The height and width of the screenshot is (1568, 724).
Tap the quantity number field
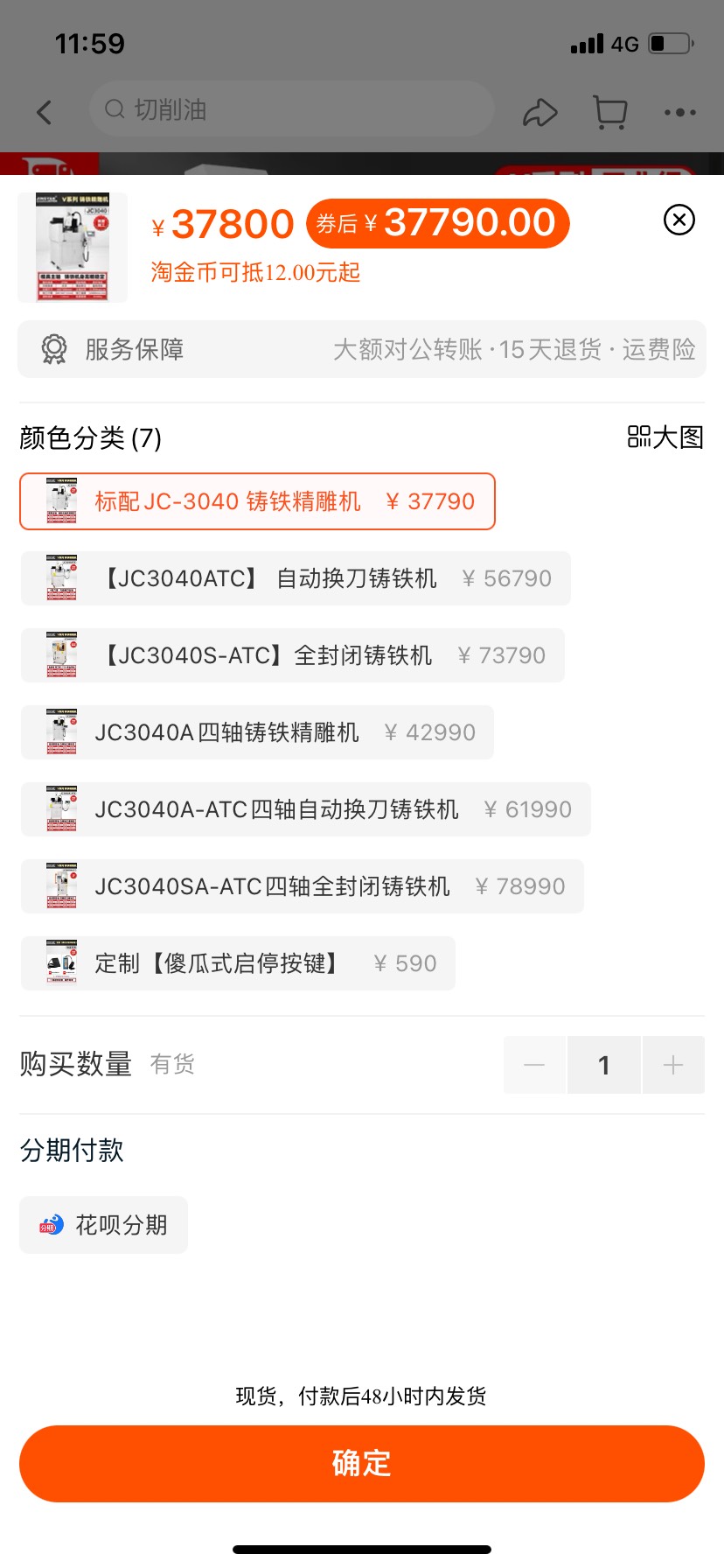(604, 1065)
